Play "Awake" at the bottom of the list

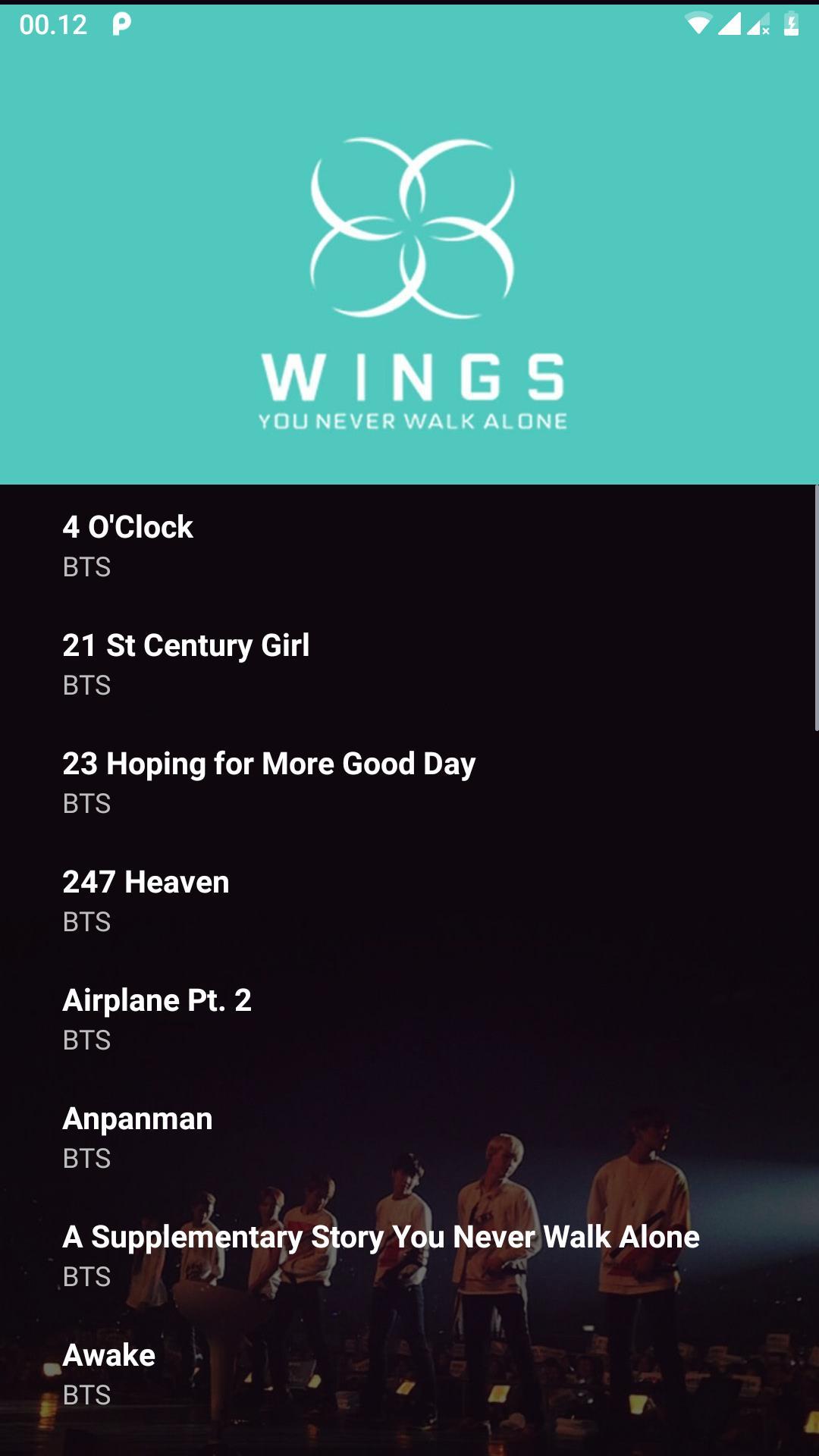[108, 1354]
